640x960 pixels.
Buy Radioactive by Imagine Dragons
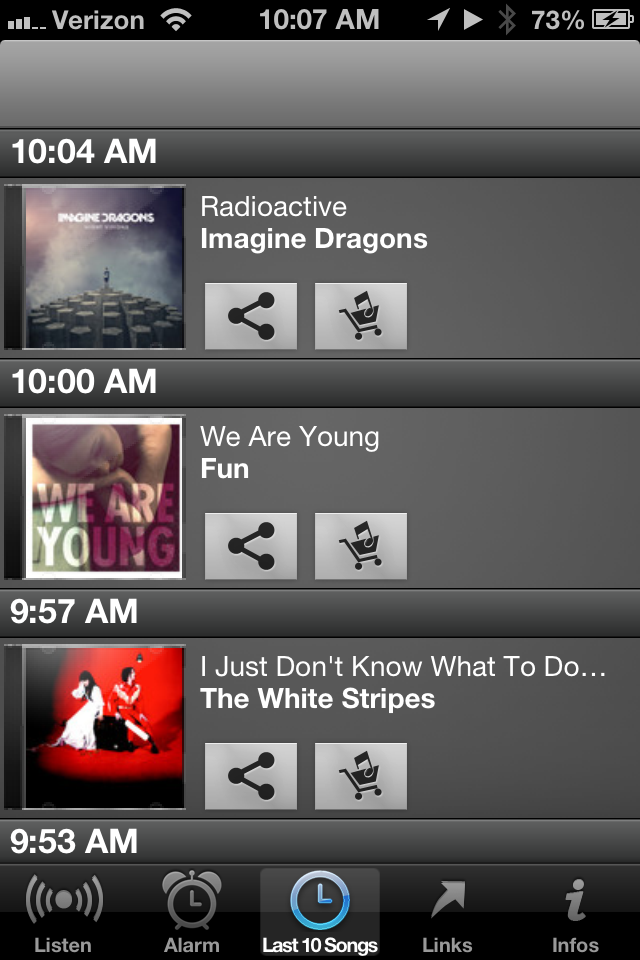361,316
